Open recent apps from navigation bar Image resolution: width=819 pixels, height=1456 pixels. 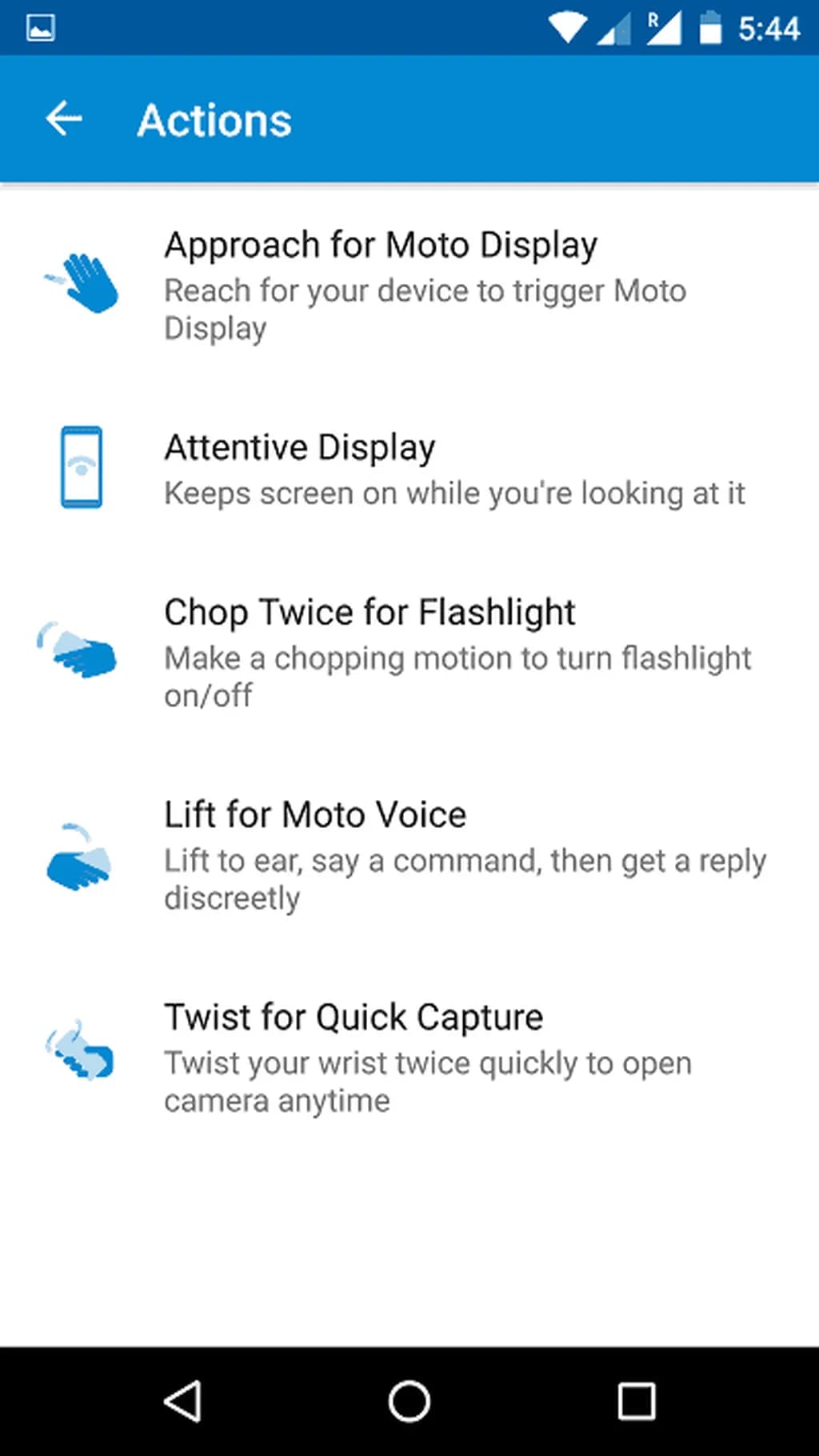(636, 1401)
